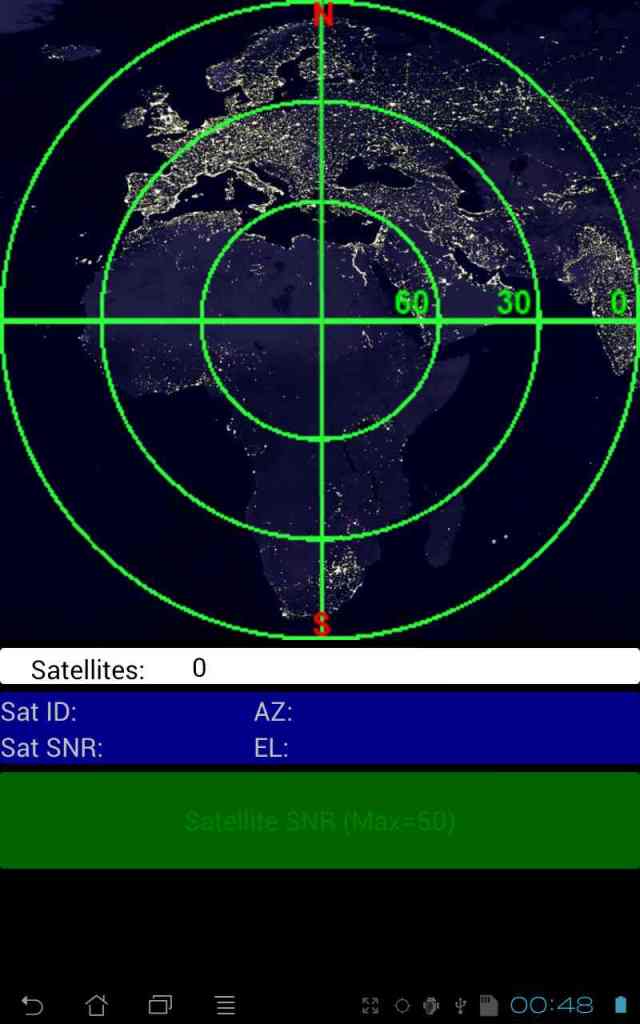Return to the home screen
The width and height of the screenshot is (640, 1024).
pos(96,1004)
